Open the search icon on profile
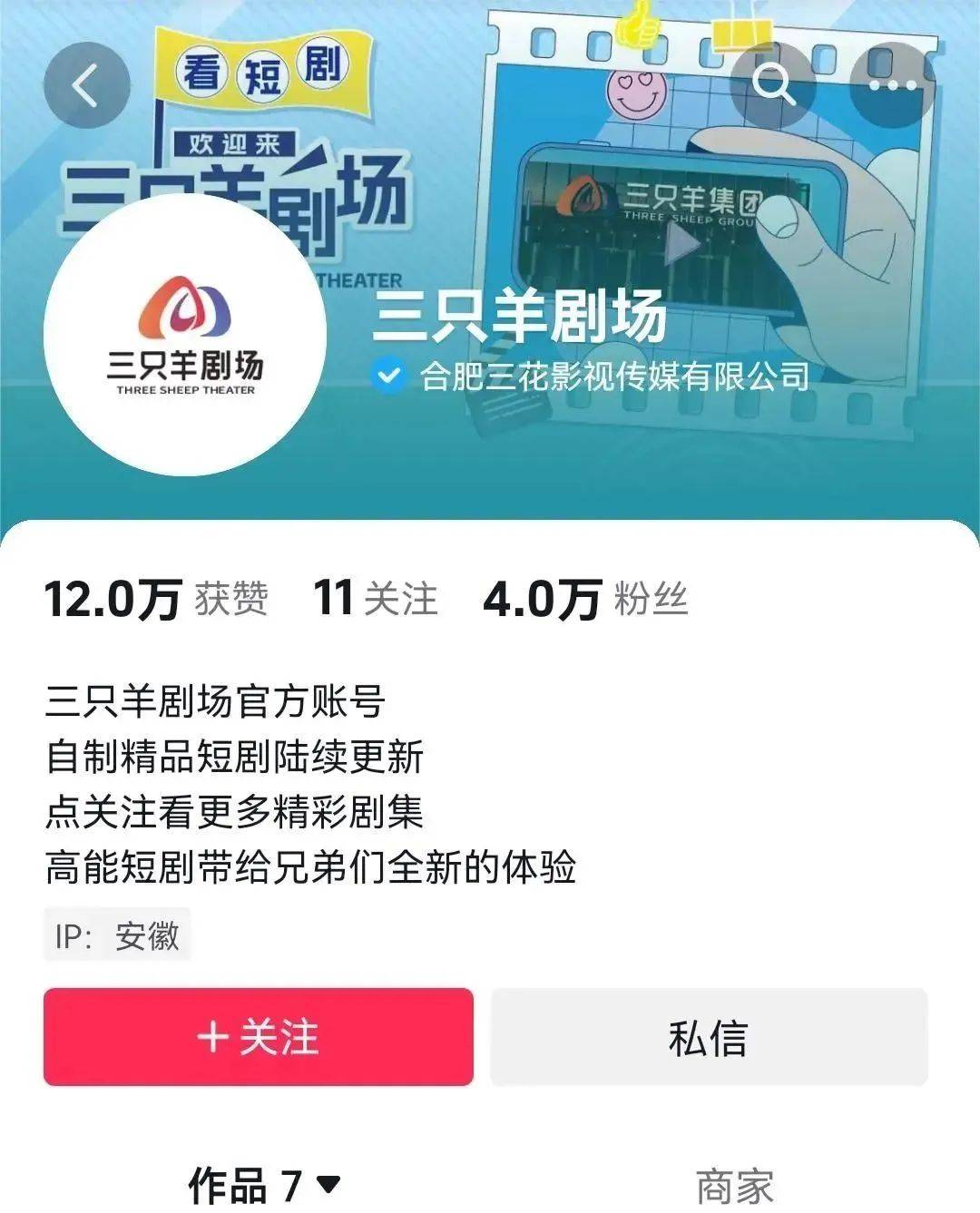Image resolution: width=980 pixels, height=1213 pixels. [x=773, y=85]
